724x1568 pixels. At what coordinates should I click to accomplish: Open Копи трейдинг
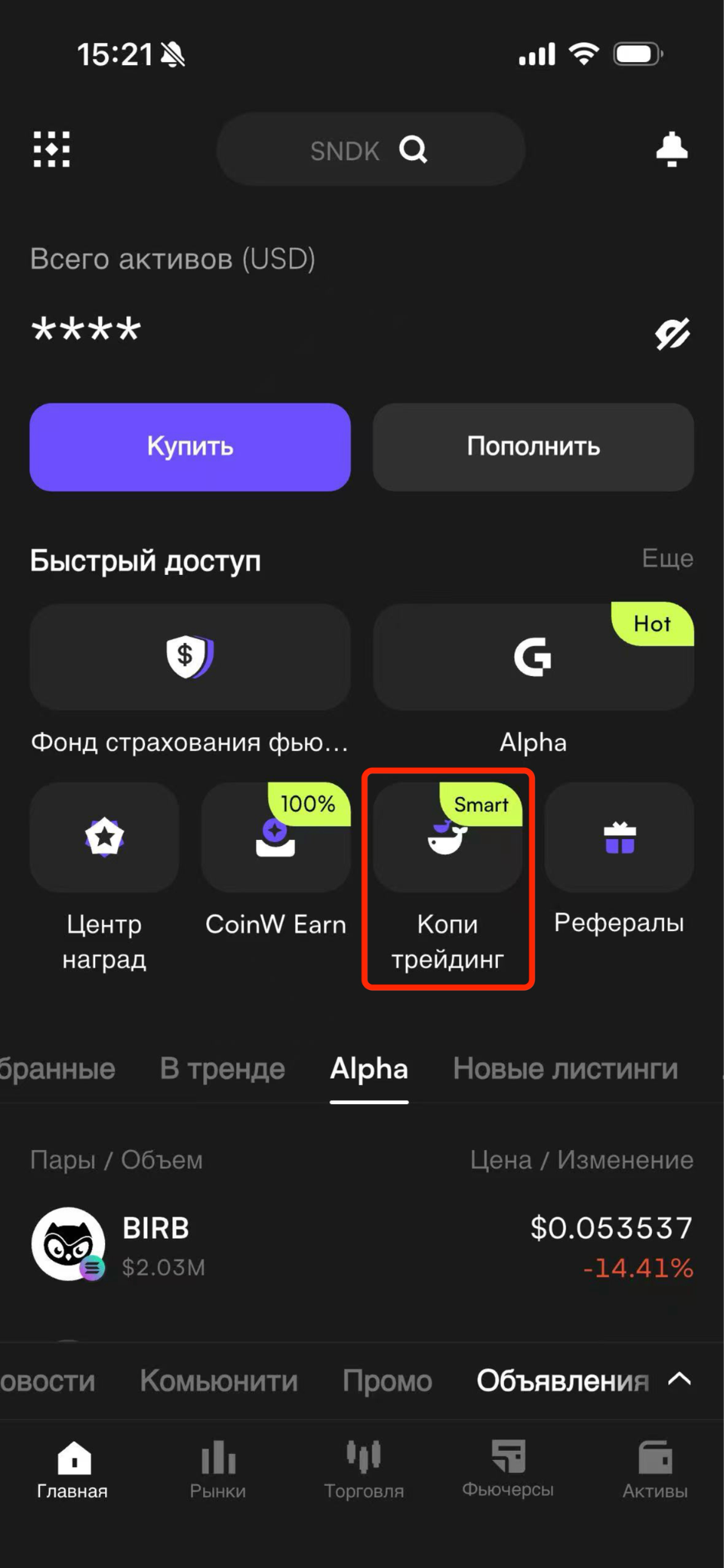[447, 877]
